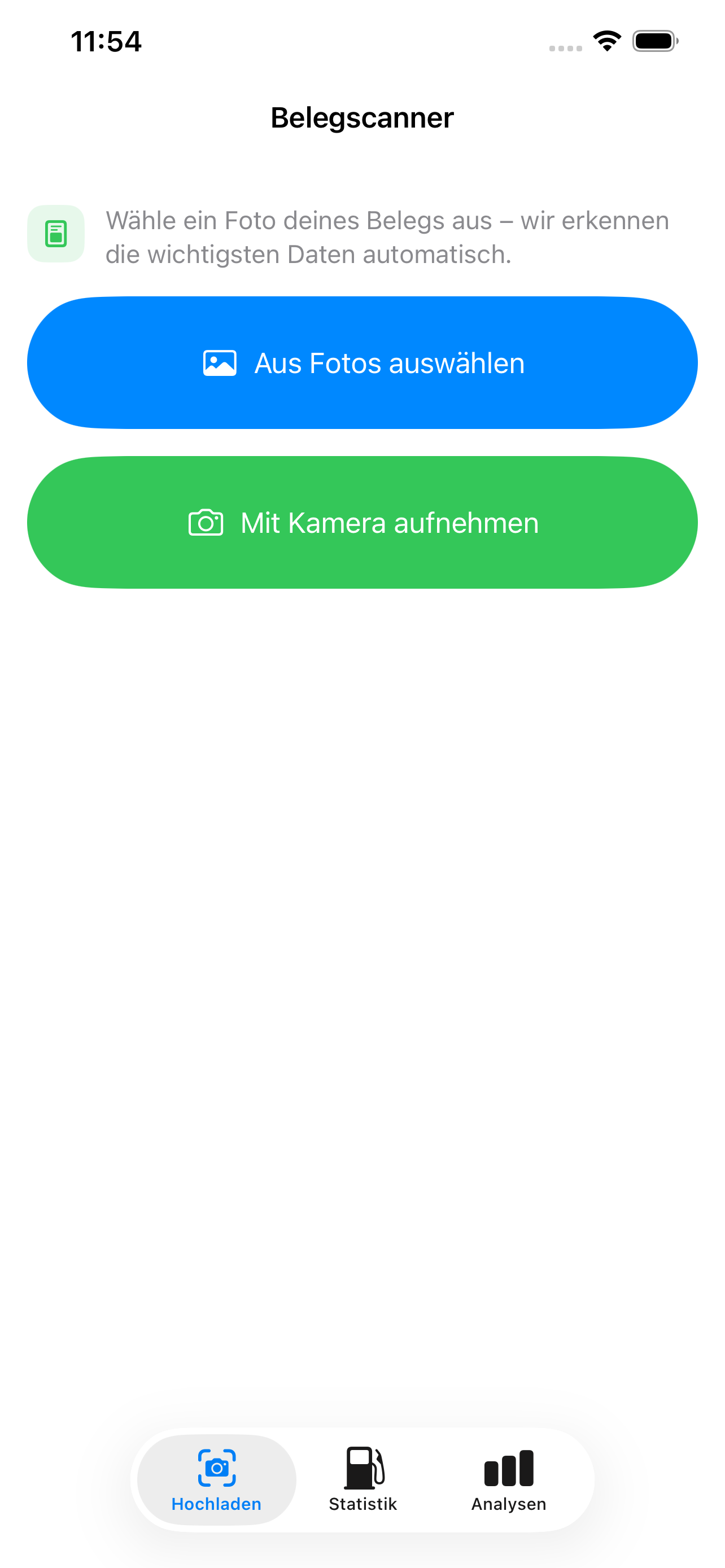This screenshot has width=725, height=1568.
Task: Tap the green receipt icon beside the instruction text
Action: [x=56, y=234]
